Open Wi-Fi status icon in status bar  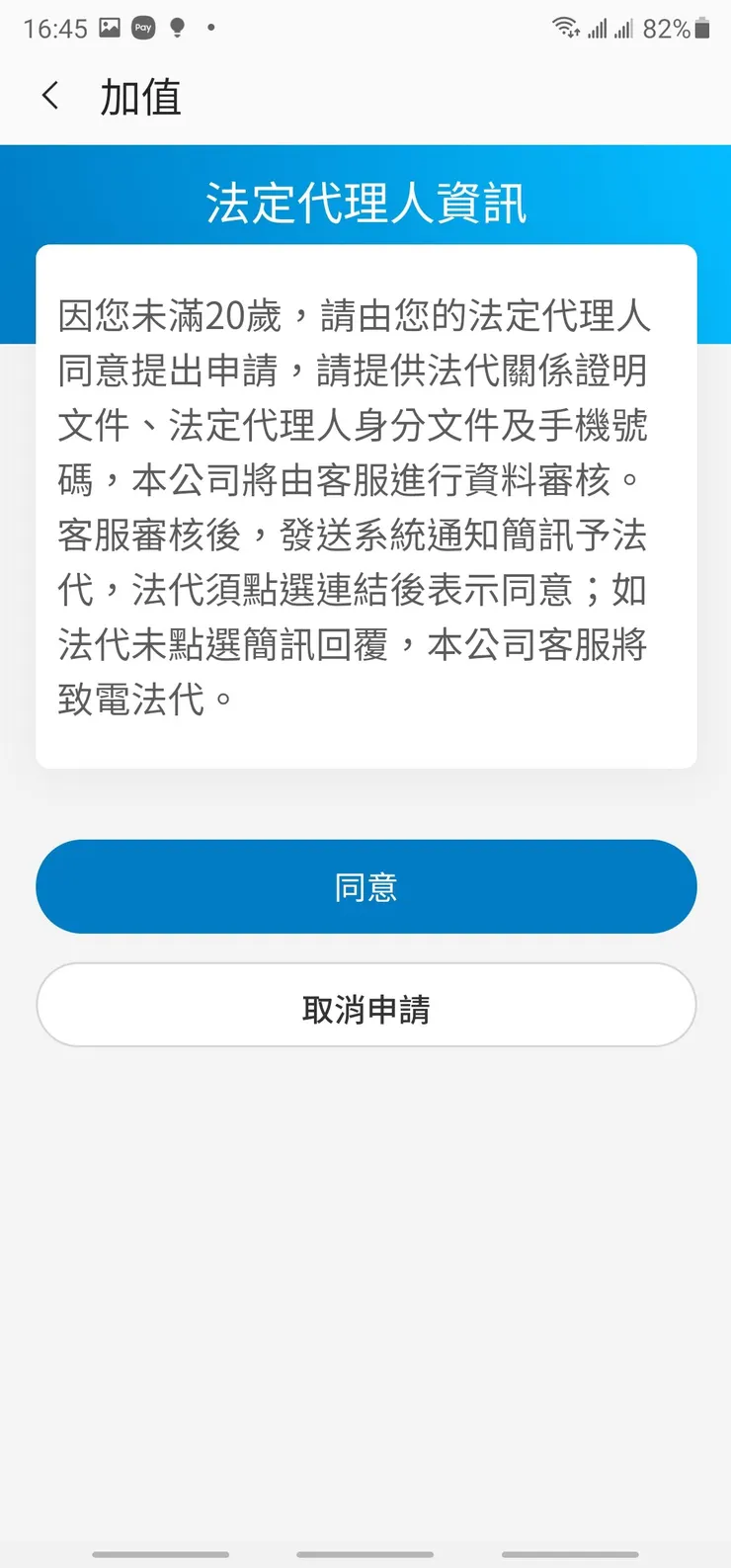(x=565, y=28)
